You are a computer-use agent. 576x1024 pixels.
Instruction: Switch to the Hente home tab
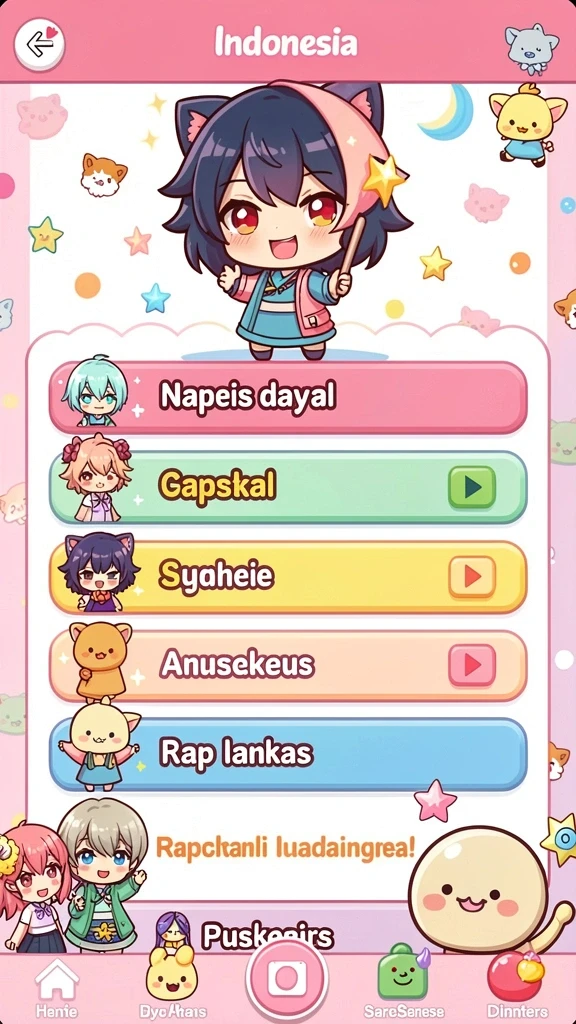pyautogui.click(x=56, y=987)
